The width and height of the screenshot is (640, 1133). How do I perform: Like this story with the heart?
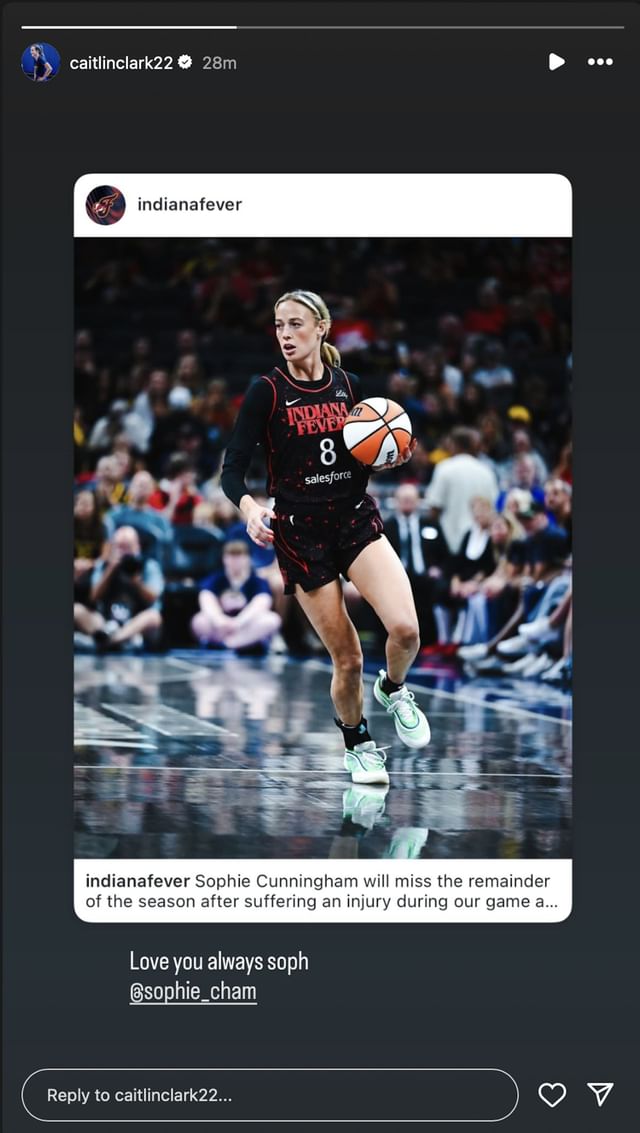[x=552, y=1095]
